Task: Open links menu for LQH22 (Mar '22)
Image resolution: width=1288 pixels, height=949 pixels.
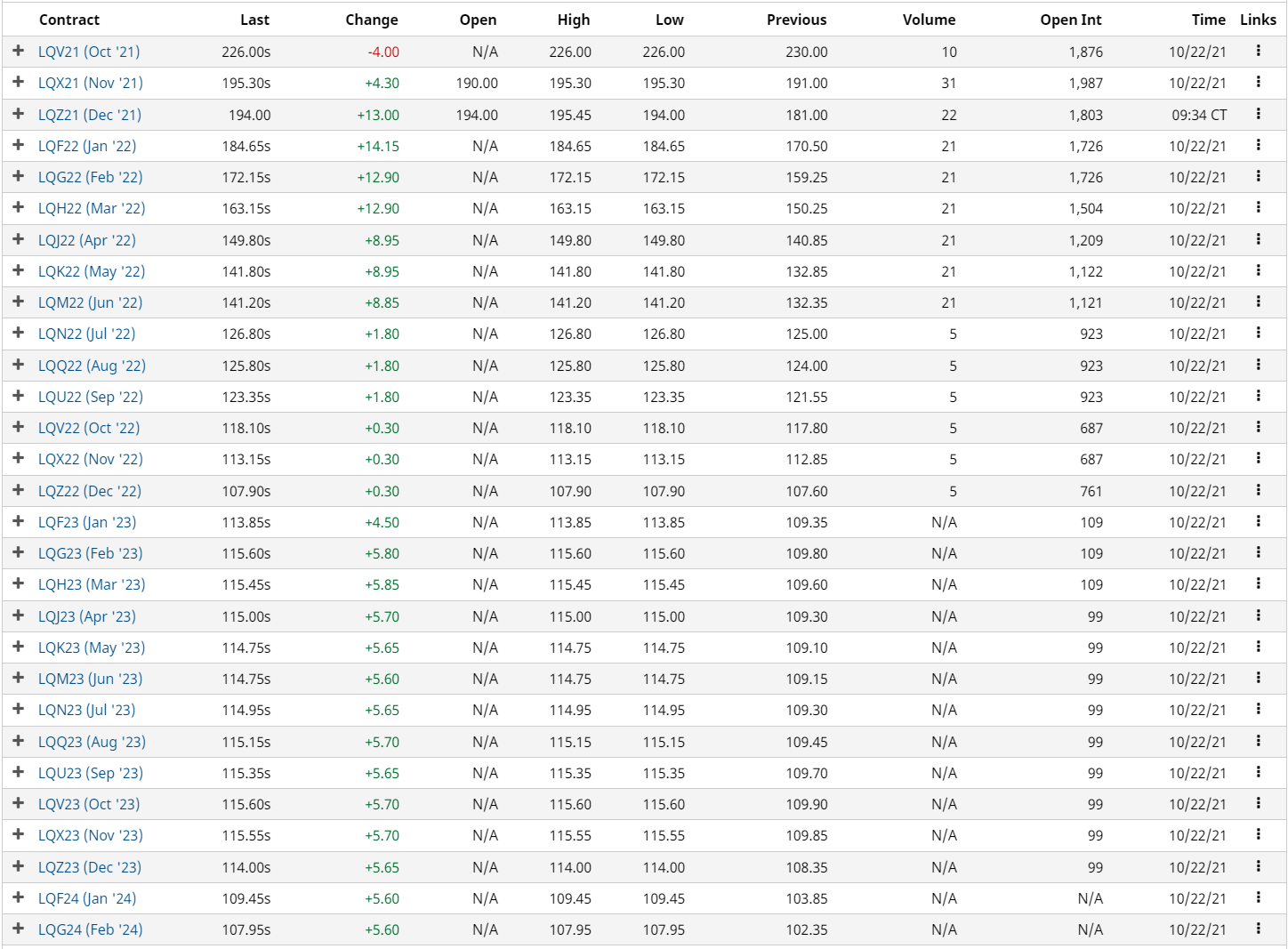Action: (1258, 207)
